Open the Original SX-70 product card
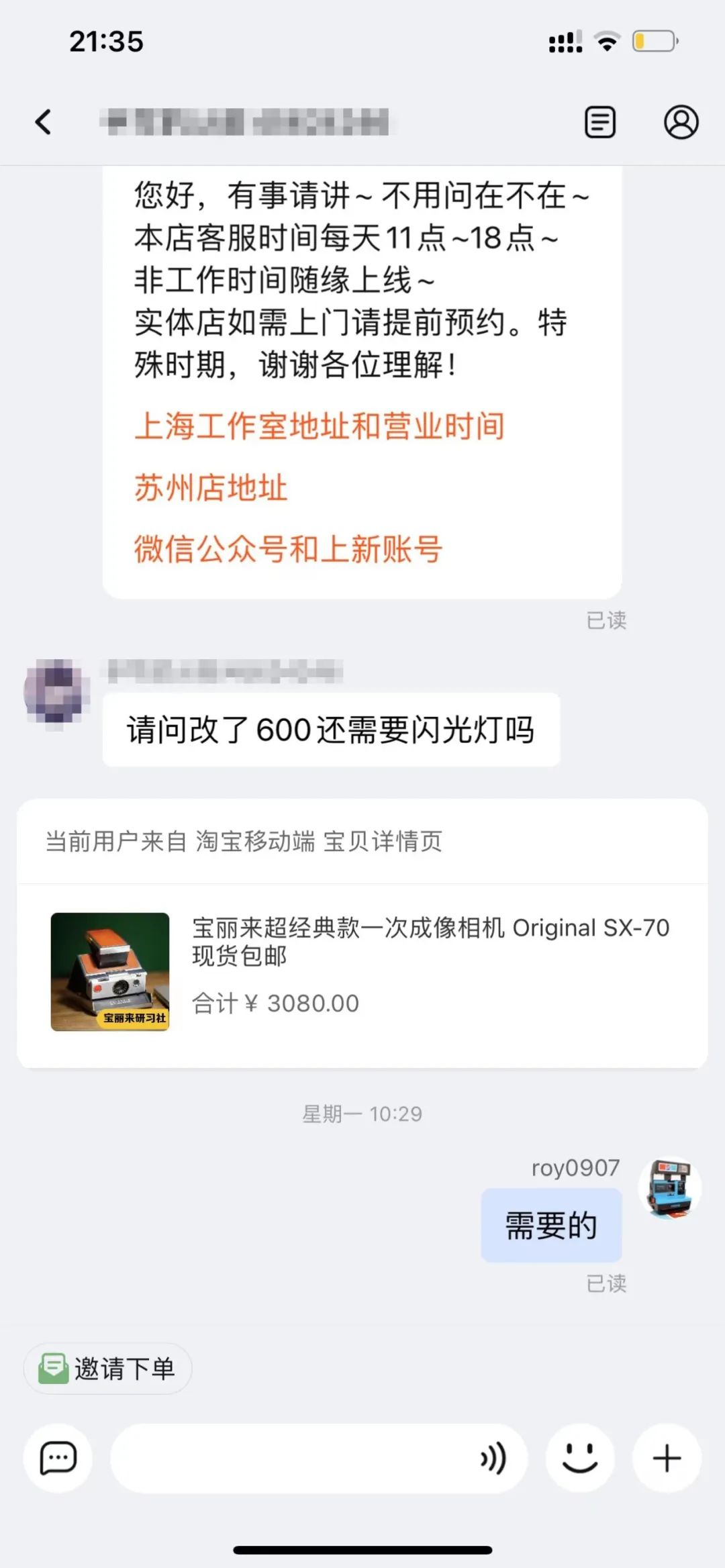Viewport: 725px width, 1568px height. tap(362, 971)
